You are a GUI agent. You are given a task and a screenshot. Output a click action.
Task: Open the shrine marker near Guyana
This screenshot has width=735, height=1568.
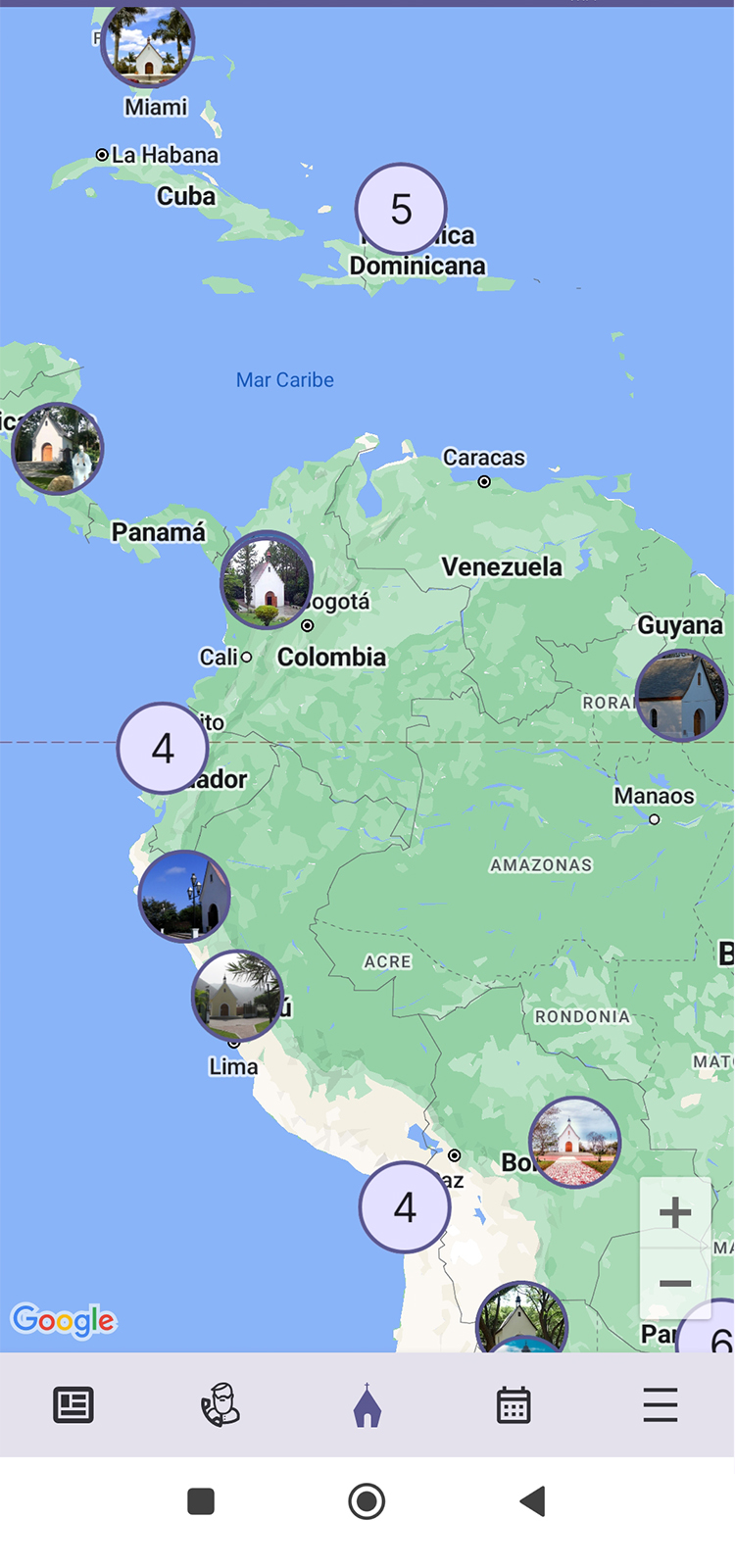pyautogui.click(x=682, y=695)
